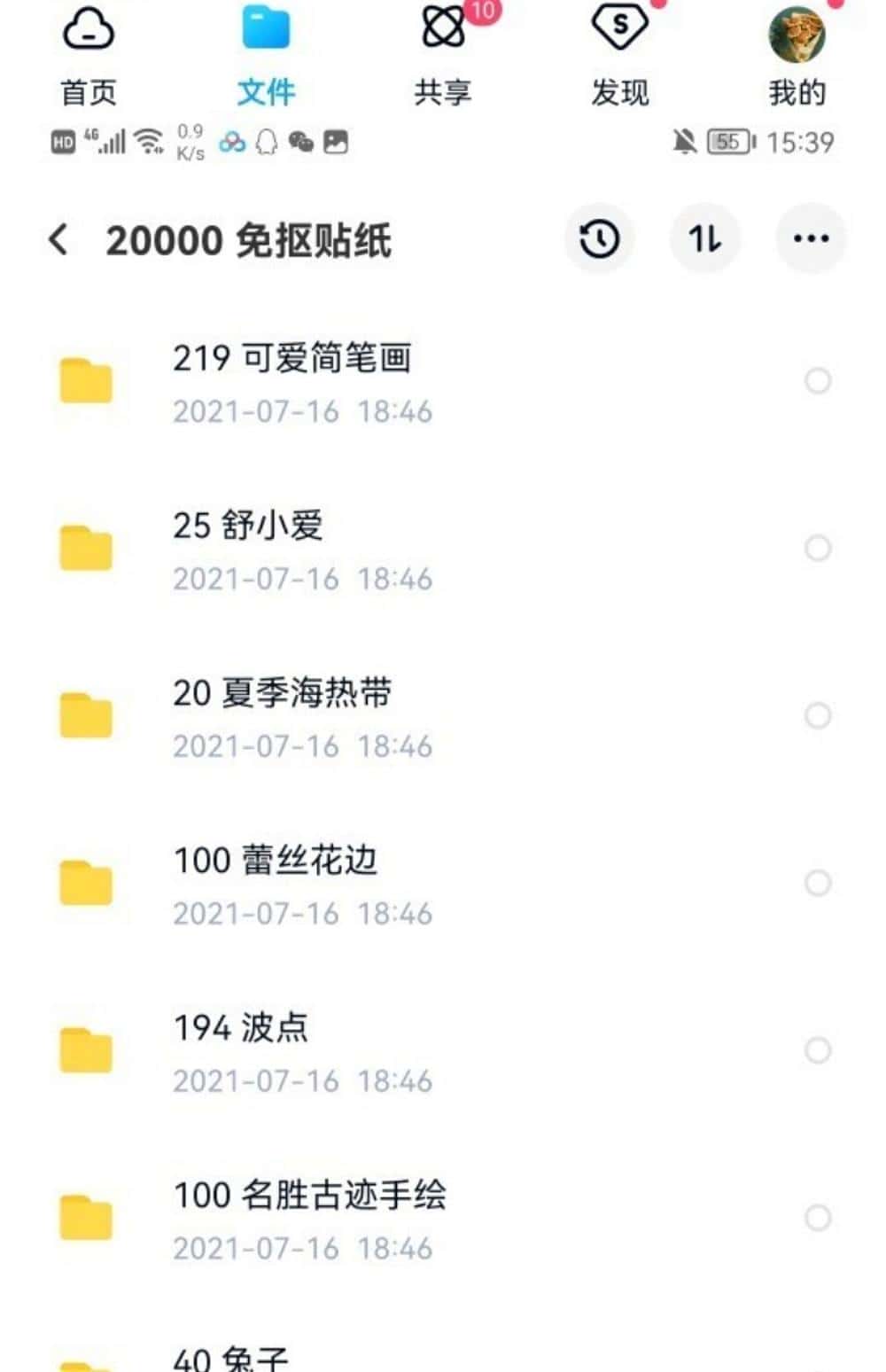886x1372 pixels.
Task: Select the 100 名胜古迹手绘 folder checkbox
Action: pos(817,1219)
